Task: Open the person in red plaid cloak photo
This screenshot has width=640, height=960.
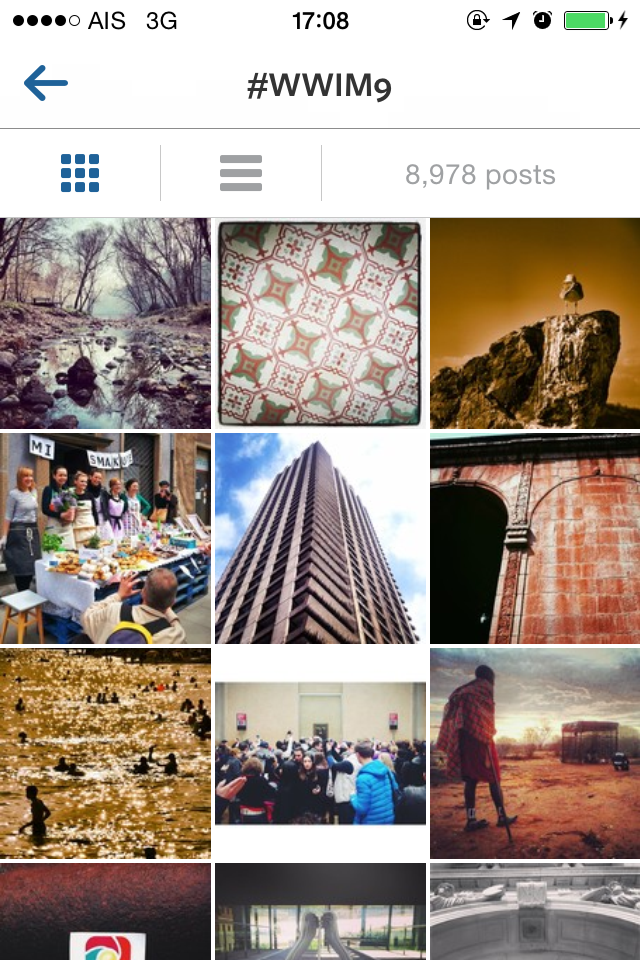Action: (535, 754)
